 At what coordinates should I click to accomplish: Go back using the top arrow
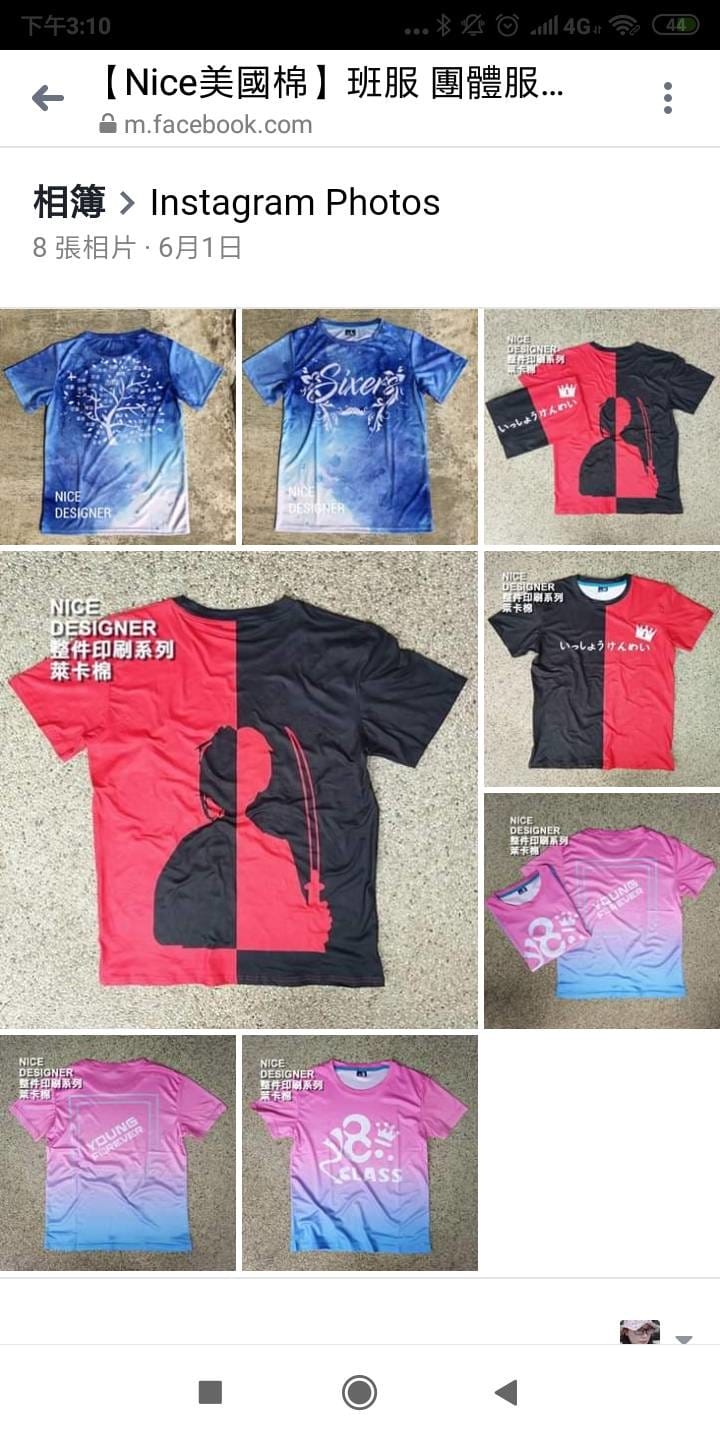[47, 98]
